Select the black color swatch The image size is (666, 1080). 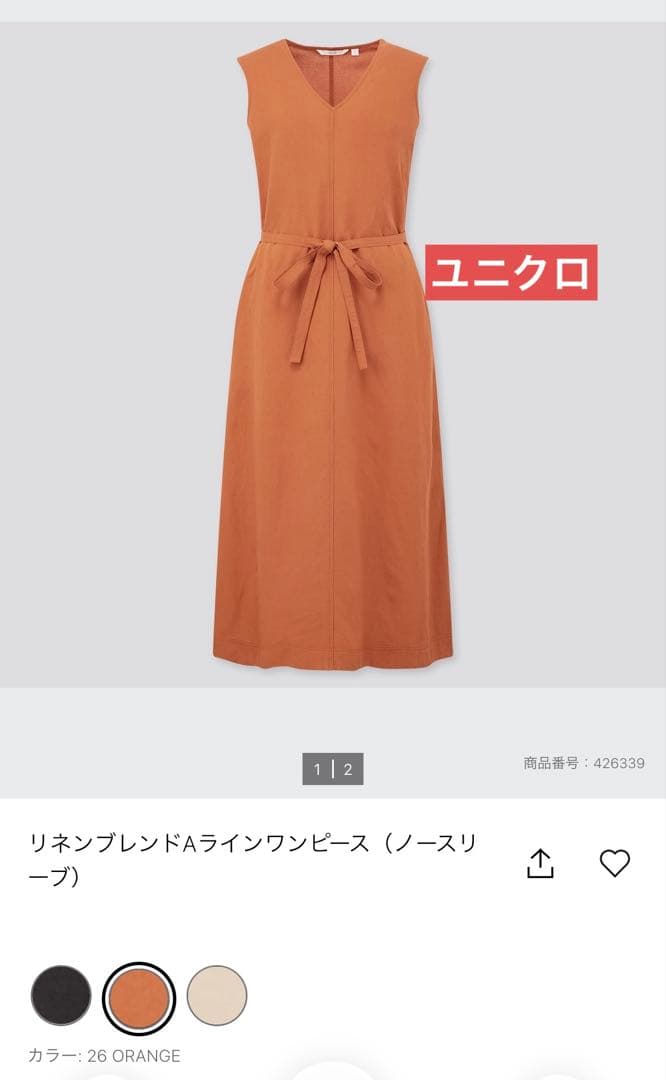pyautogui.click(x=61, y=996)
